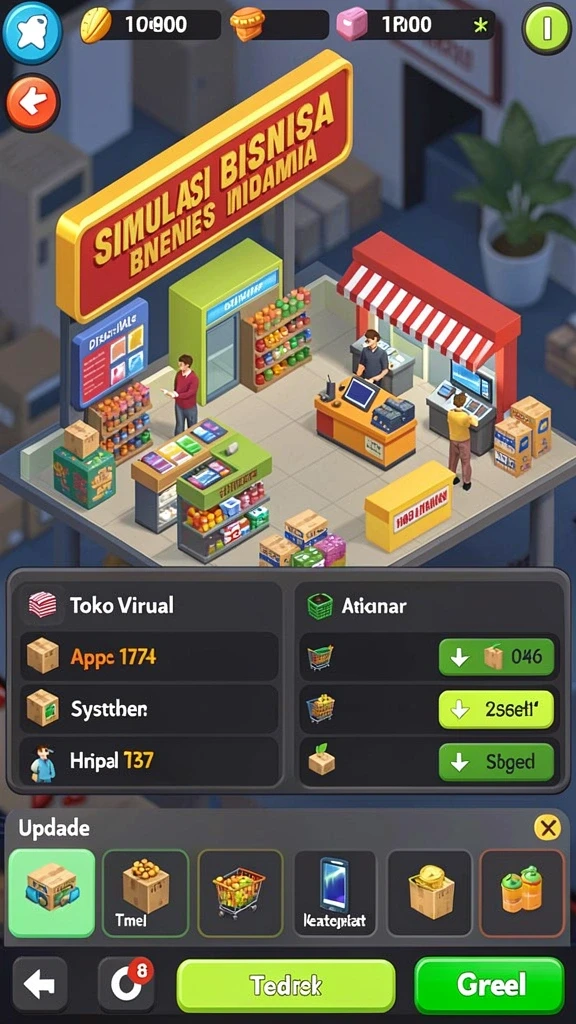Open the Hripal 137 row
The width and height of the screenshot is (576, 1024).
150,761
